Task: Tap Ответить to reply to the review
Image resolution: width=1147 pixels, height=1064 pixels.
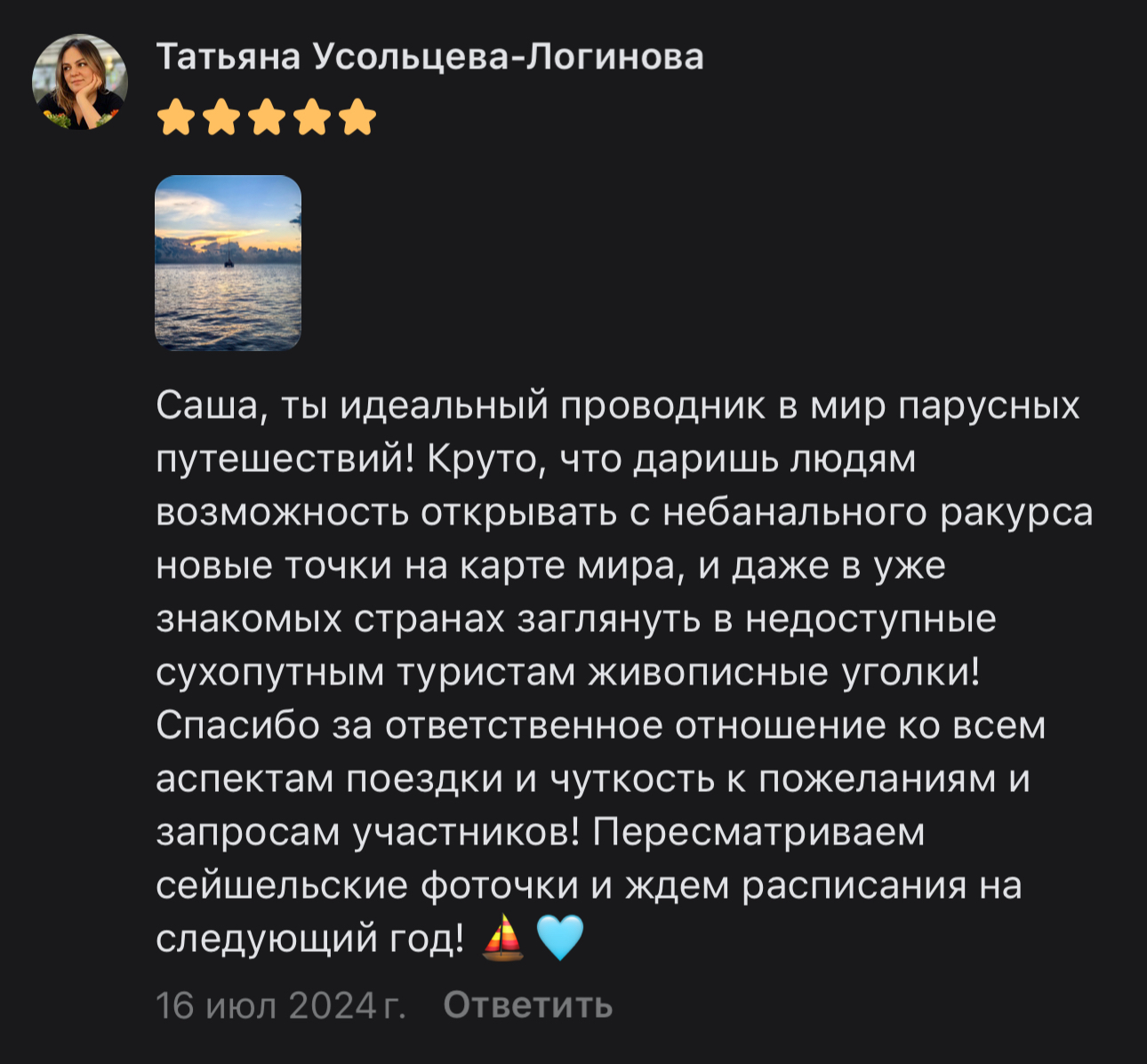Action: pyautogui.click(x=527, y=1005)
